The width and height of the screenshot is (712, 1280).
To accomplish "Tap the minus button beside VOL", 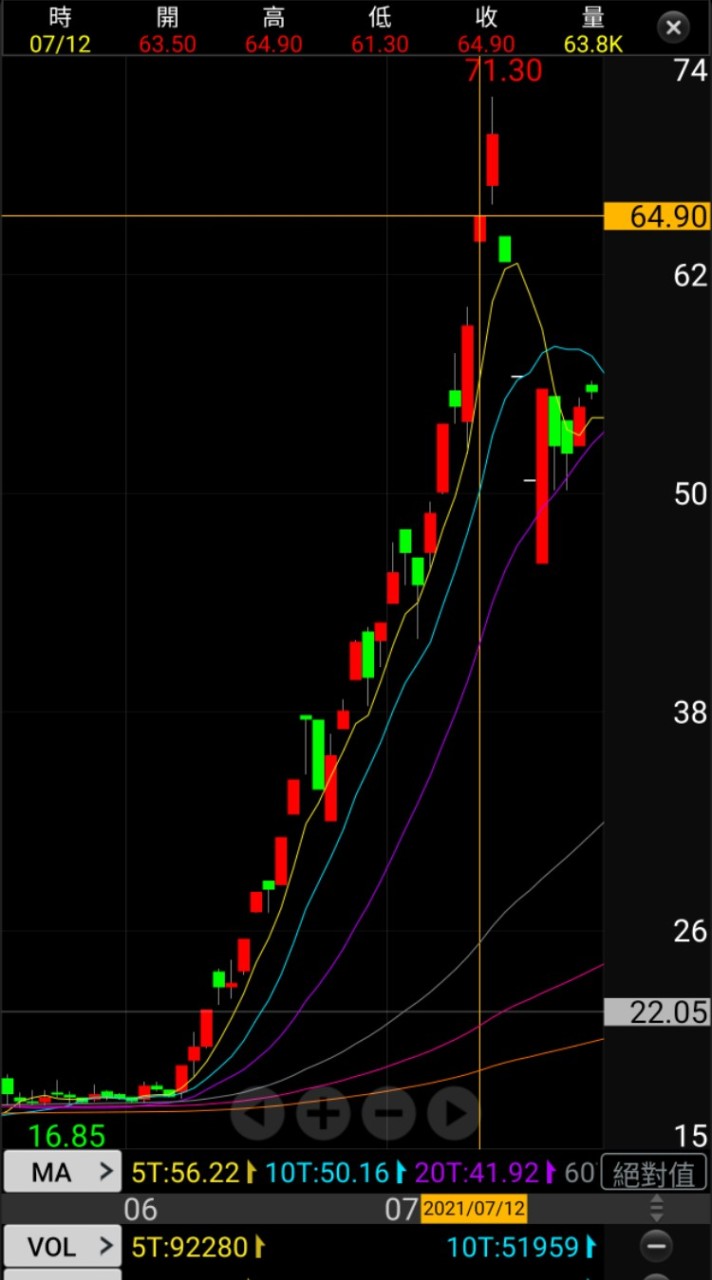I will [656, 1246].
